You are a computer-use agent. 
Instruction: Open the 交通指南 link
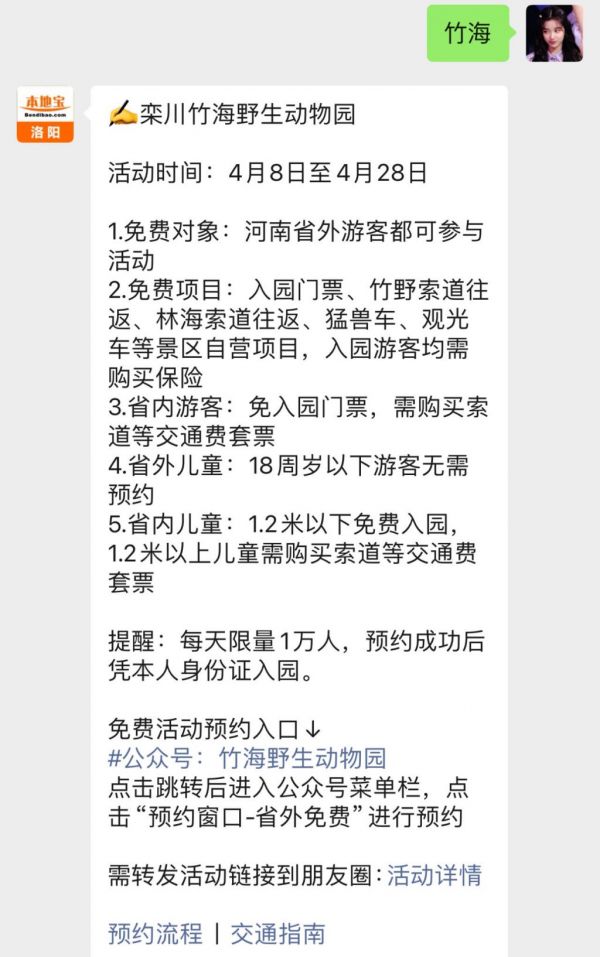[x=278, y=933]
